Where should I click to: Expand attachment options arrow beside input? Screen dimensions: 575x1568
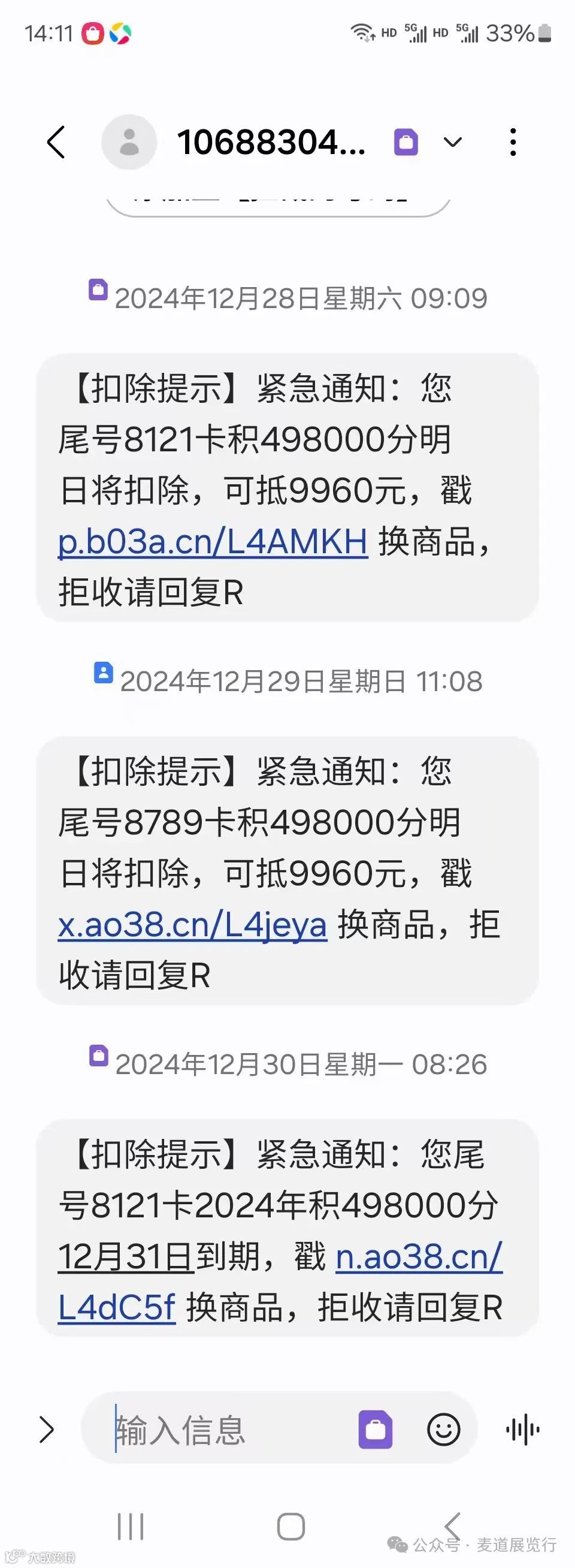point(47,1430)
